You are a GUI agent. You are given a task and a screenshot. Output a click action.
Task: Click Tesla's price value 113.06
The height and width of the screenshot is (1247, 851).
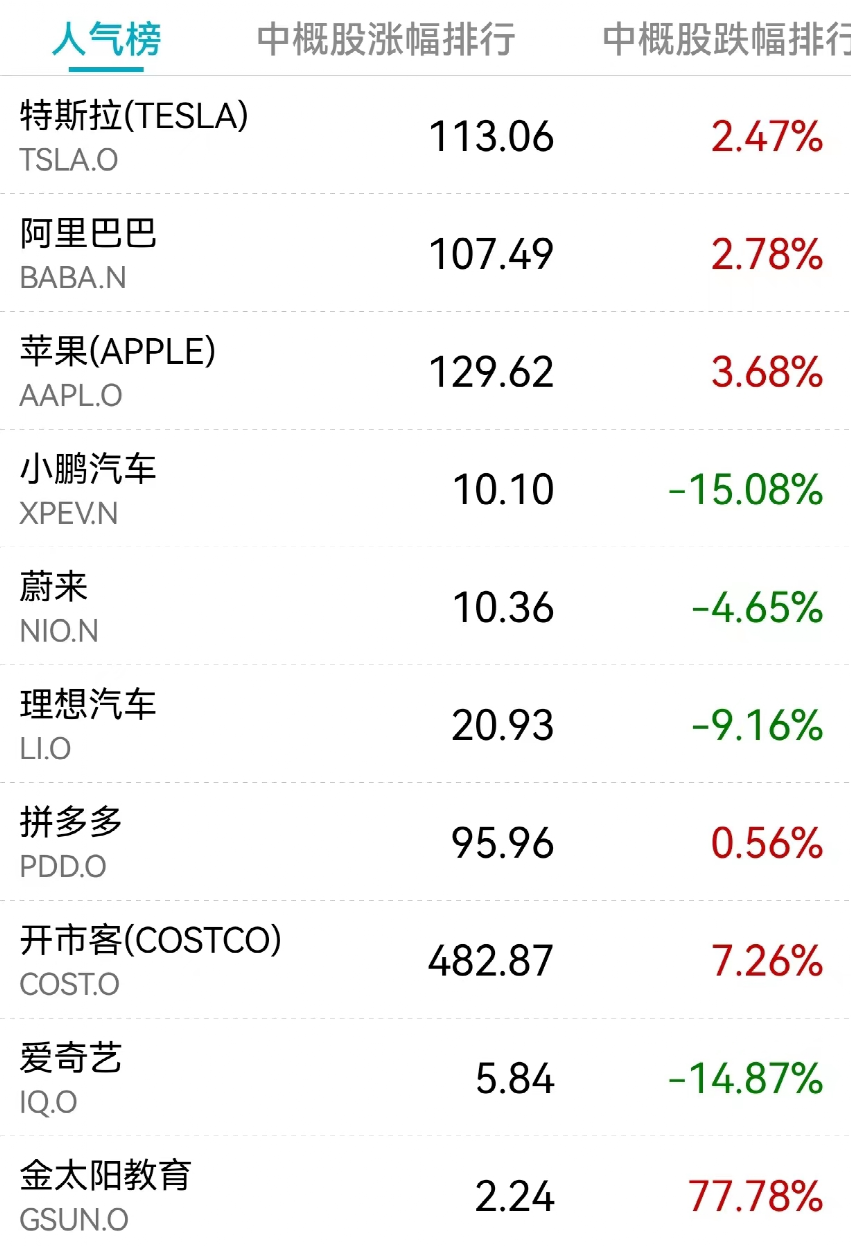pyautogui.click(x=491, y=136)
